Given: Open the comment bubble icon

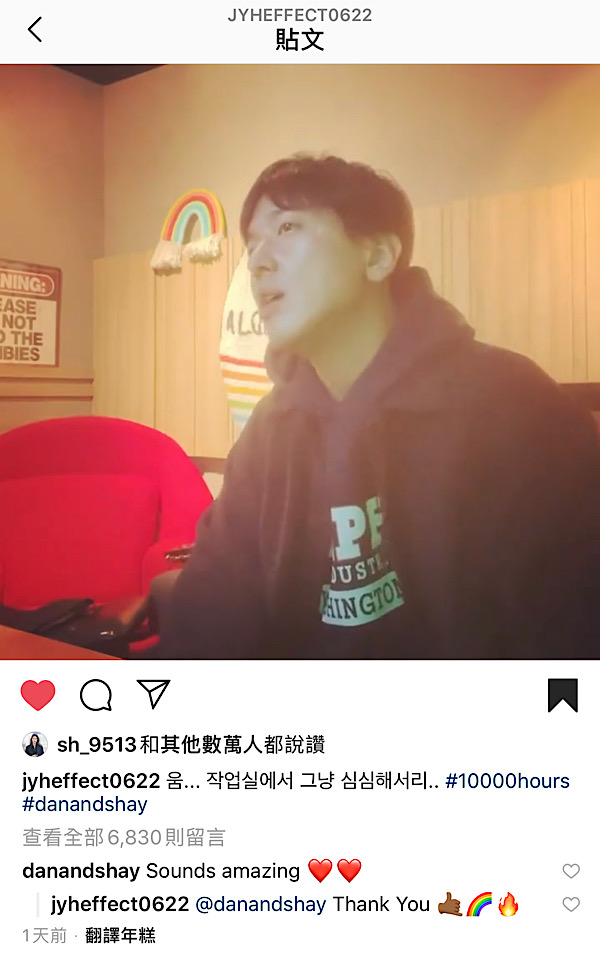Looking at the screenshot, I should [x=96, y=695].
